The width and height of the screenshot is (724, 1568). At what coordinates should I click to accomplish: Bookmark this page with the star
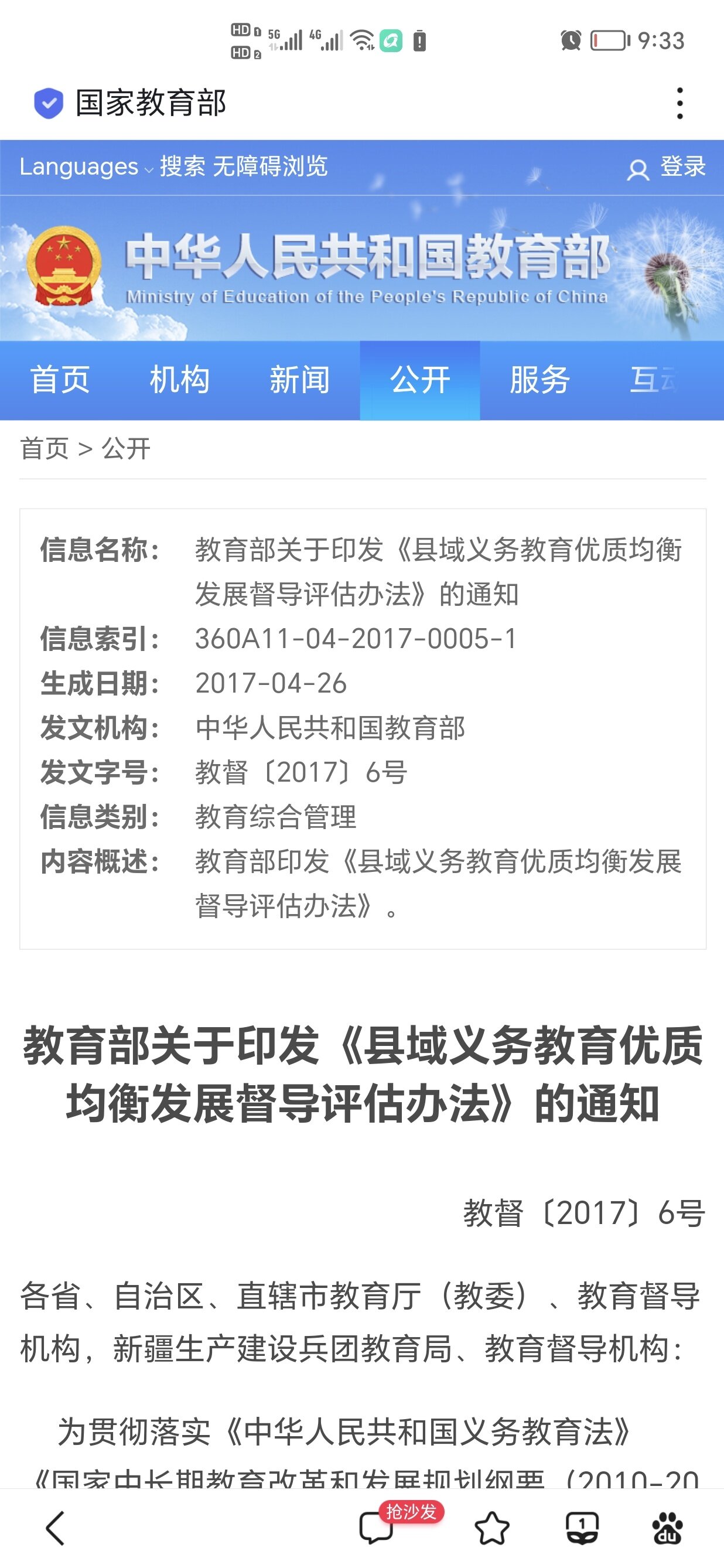tap(491, 1528)
